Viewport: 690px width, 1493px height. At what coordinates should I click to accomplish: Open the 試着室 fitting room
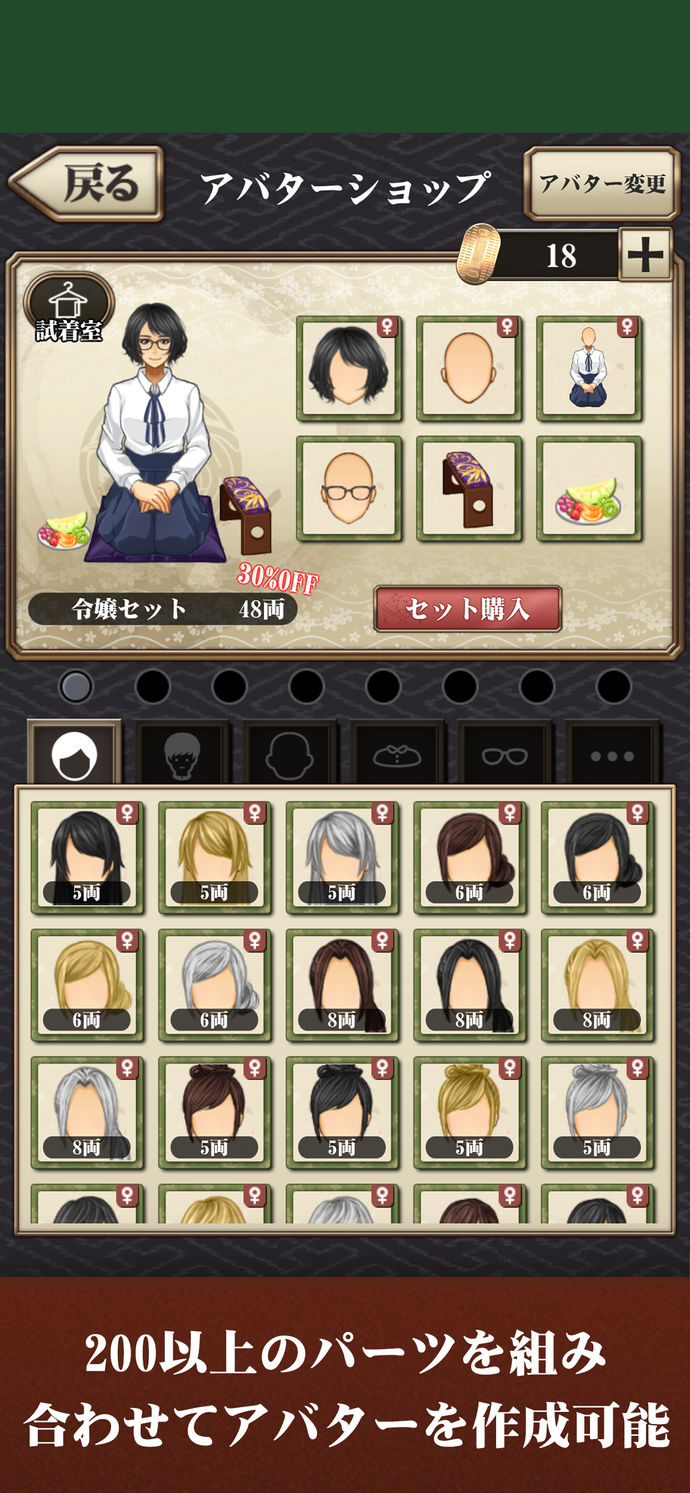click(x=69, y=308)
